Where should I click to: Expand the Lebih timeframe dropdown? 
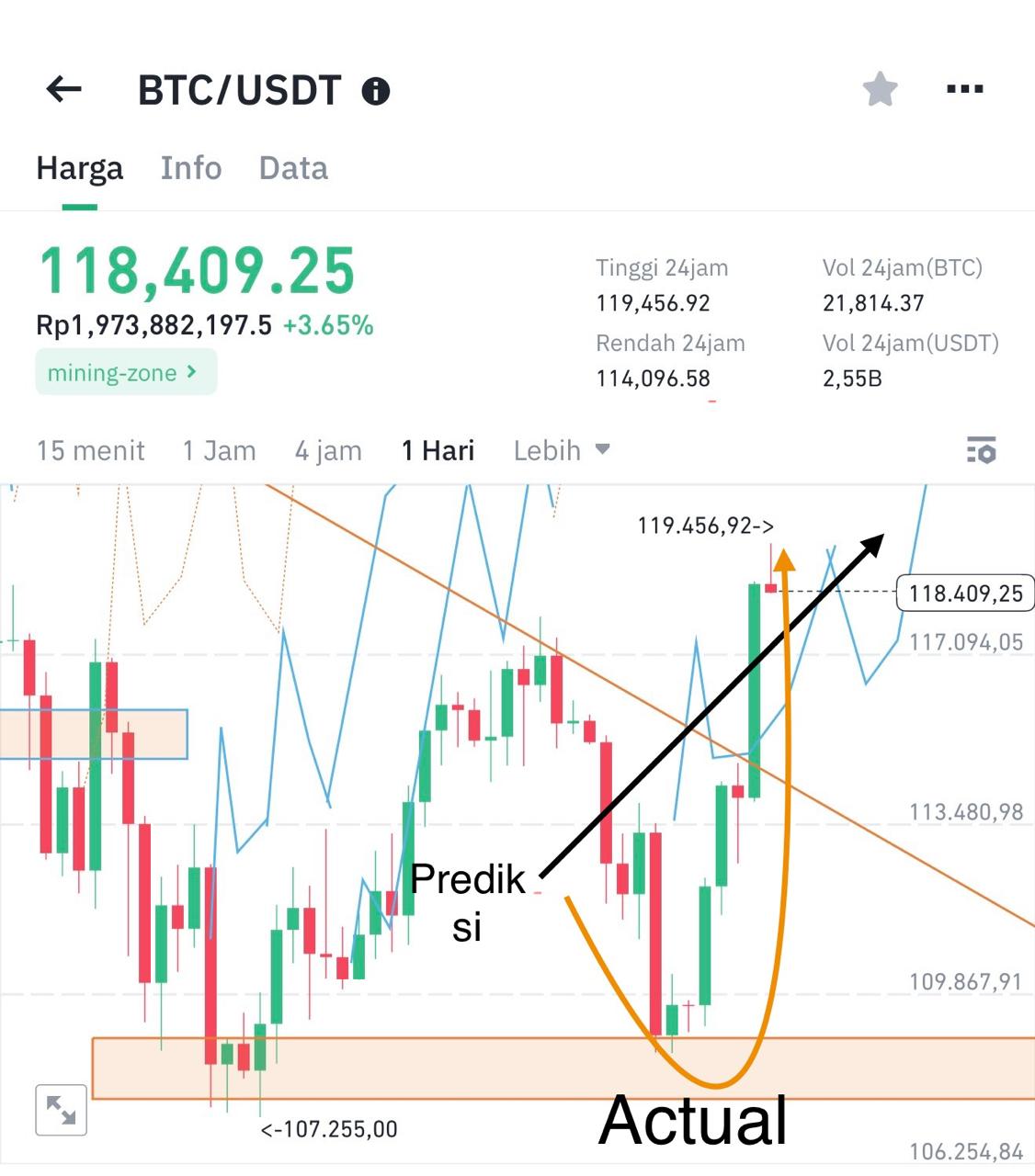click(561, 450)
